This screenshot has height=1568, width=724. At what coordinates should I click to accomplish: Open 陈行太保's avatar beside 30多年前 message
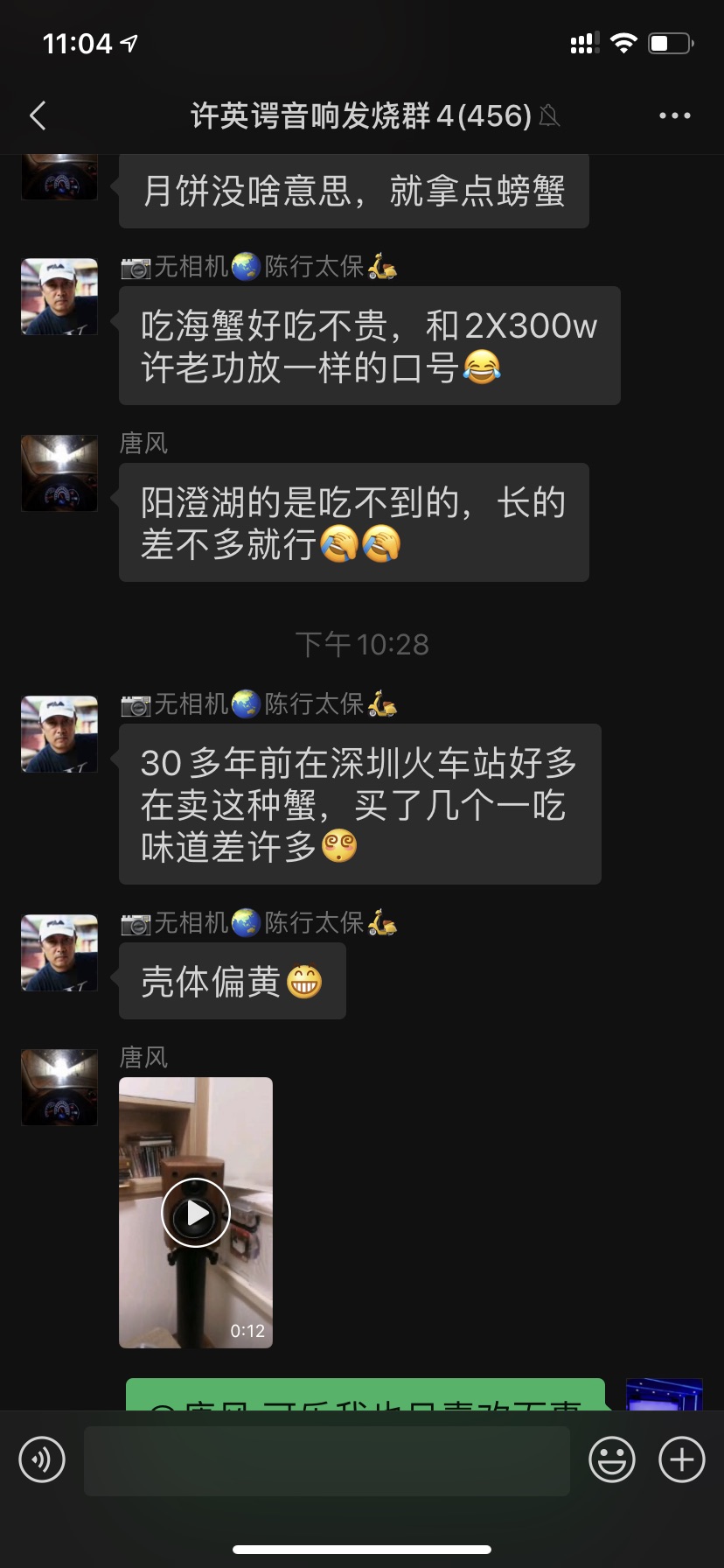pos(59,734)
